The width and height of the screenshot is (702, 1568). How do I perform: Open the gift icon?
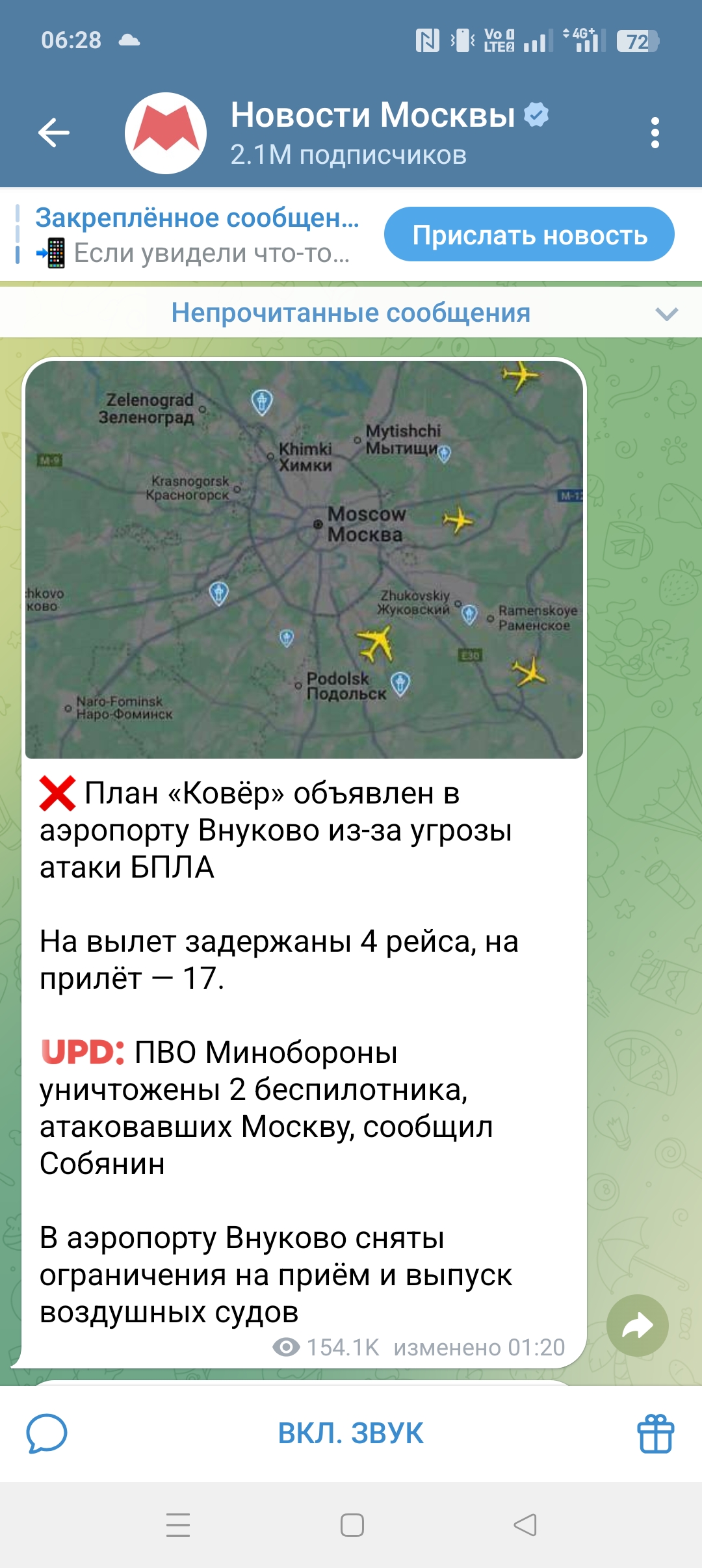click(x=655, y=1433)
